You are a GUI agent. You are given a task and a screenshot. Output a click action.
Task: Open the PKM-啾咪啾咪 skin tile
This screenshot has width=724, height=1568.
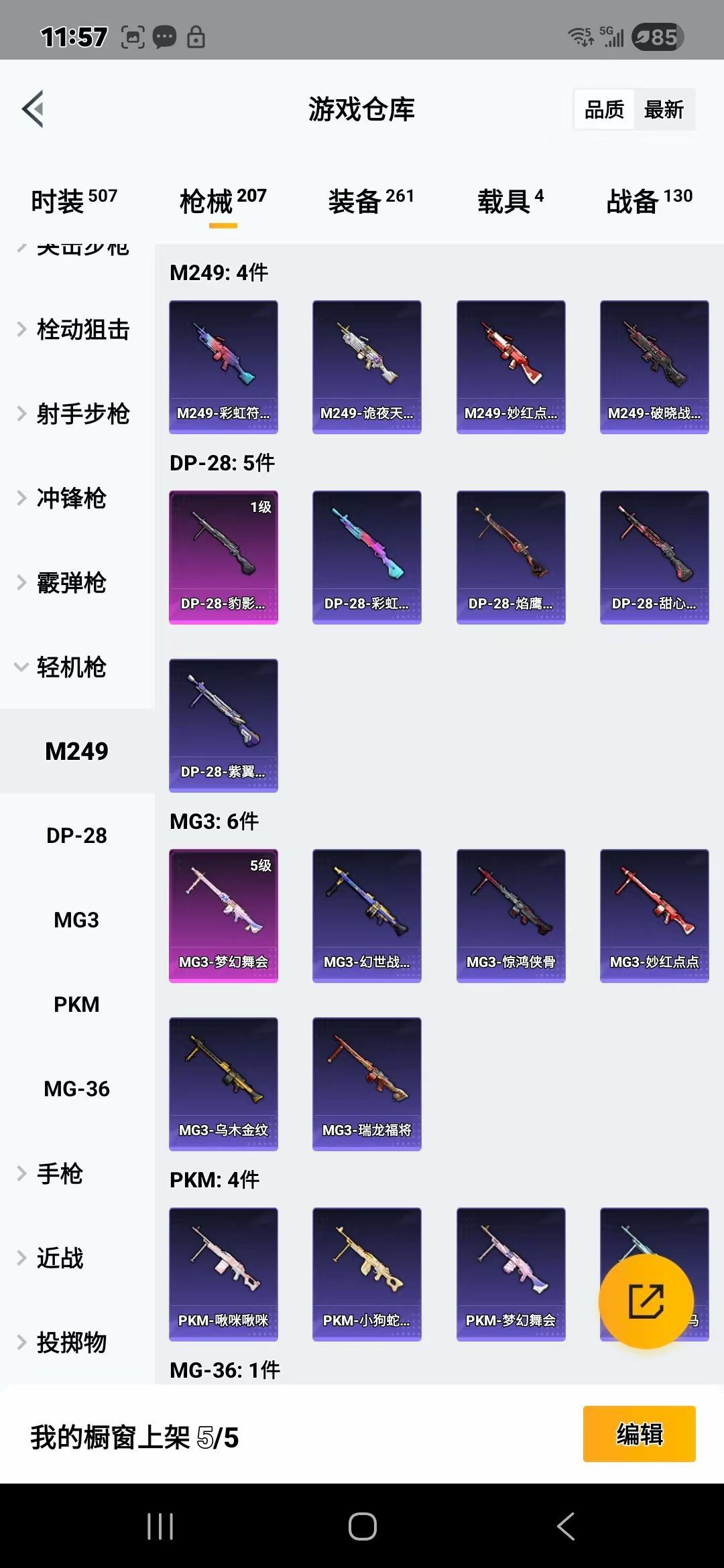pyautogui.click(x=223, y=1274)
